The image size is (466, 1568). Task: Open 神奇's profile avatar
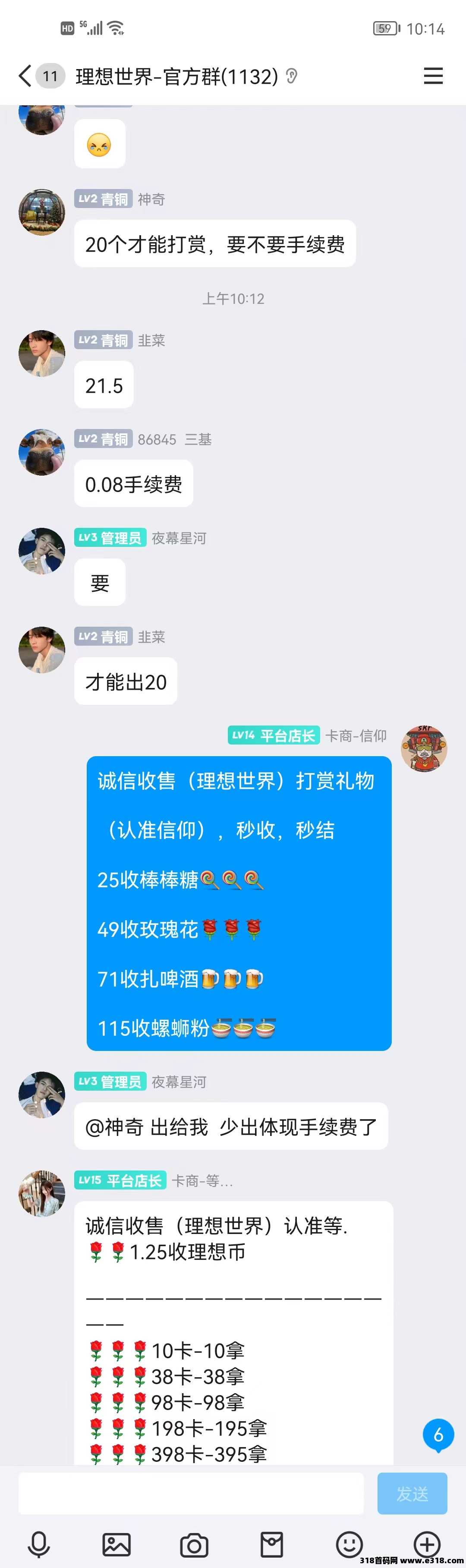[41, 212]
